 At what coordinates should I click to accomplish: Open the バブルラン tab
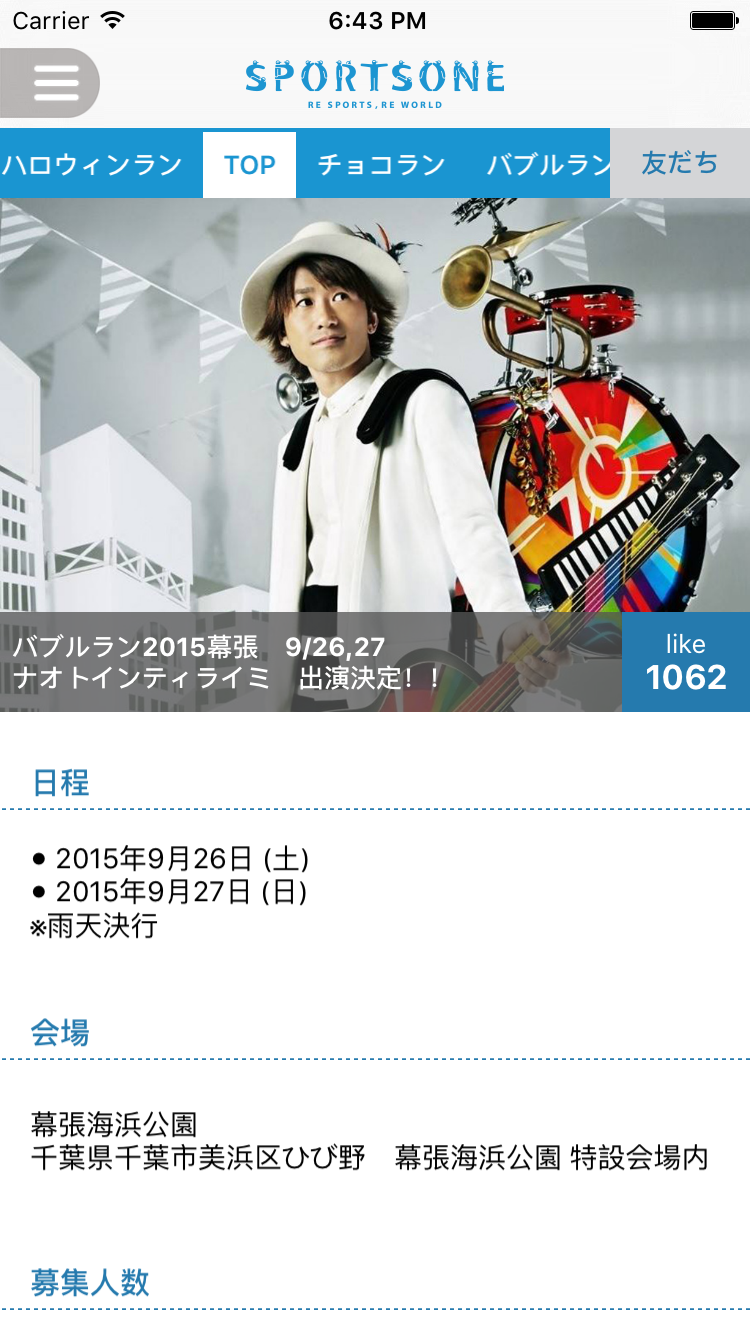click(548, 164)
